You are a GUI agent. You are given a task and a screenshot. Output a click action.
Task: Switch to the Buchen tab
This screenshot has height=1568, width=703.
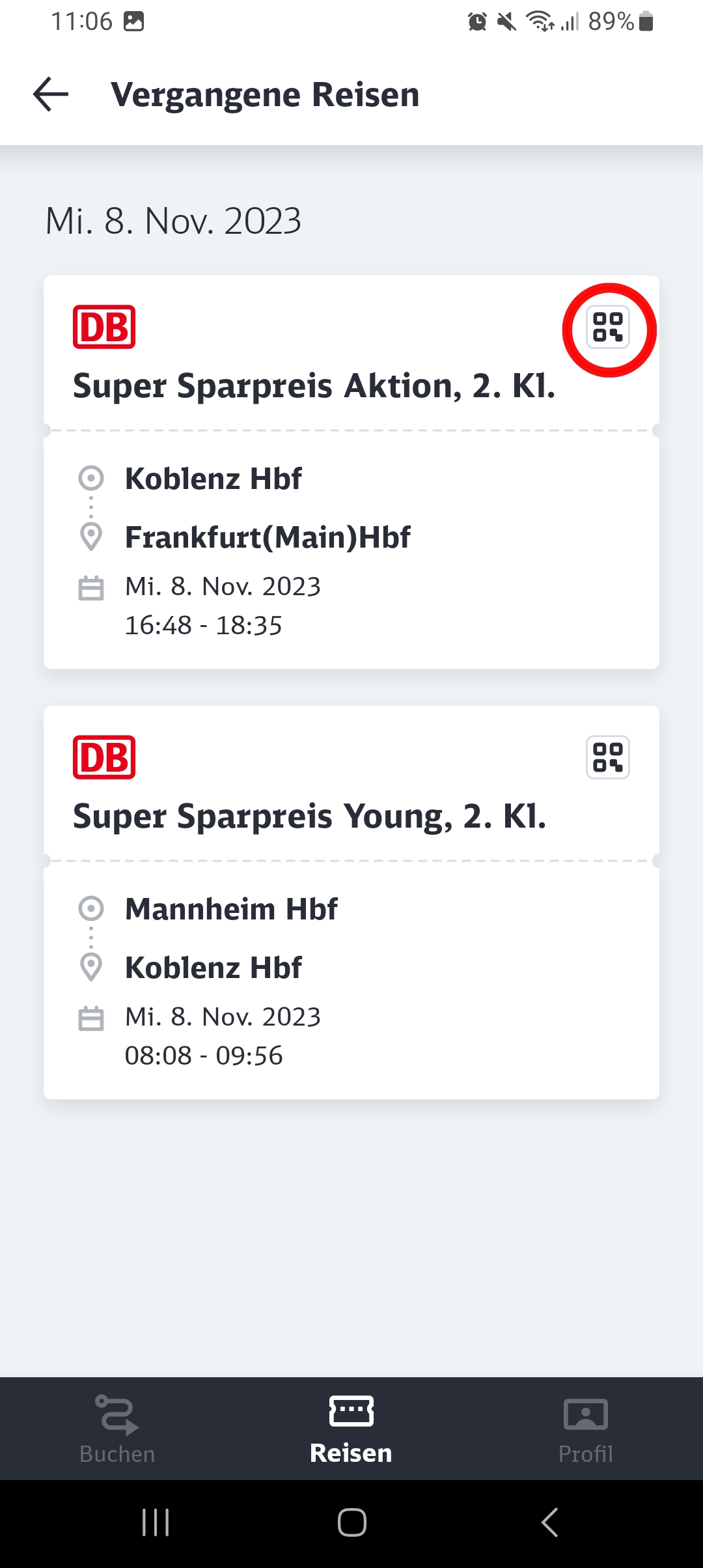pos(117,1429)
